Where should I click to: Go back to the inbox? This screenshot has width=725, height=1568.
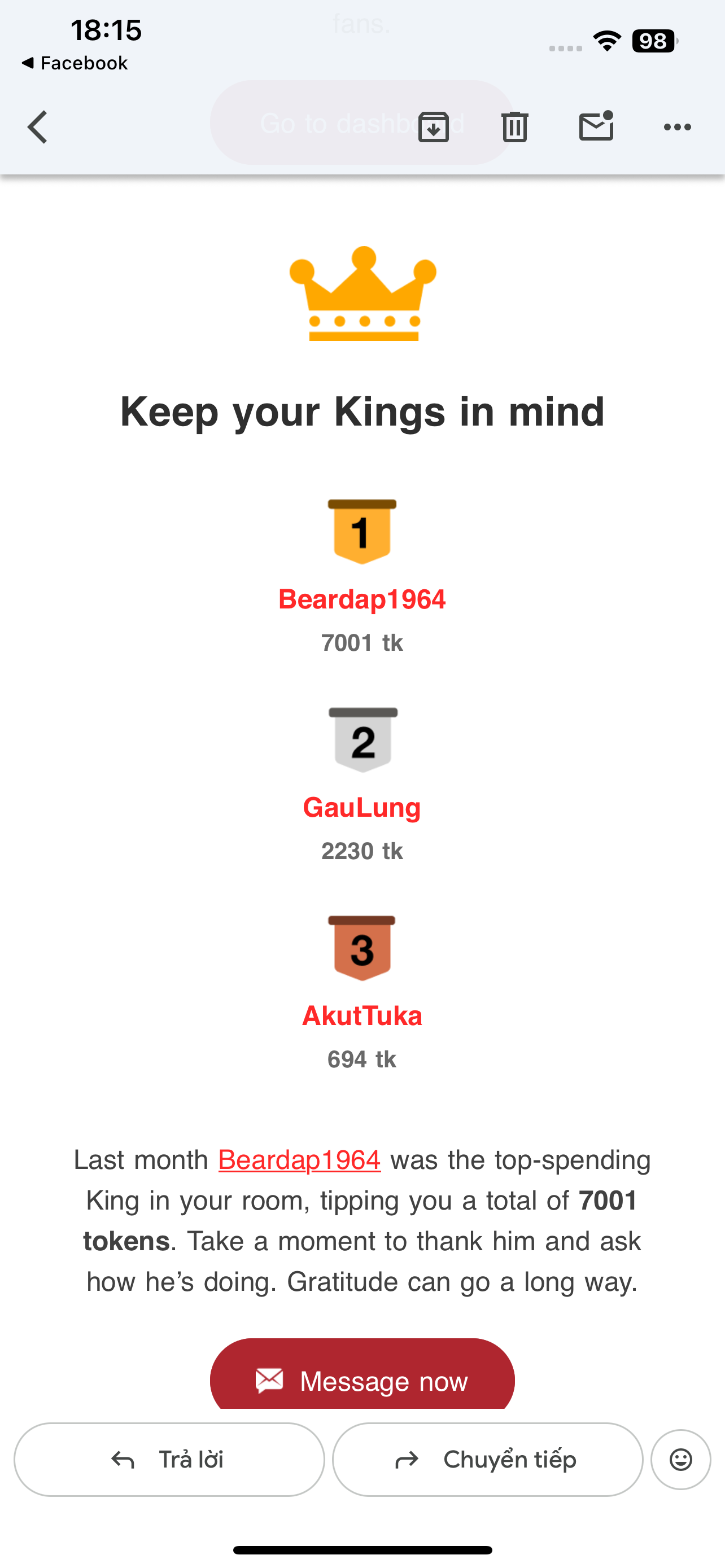(38, 126)
